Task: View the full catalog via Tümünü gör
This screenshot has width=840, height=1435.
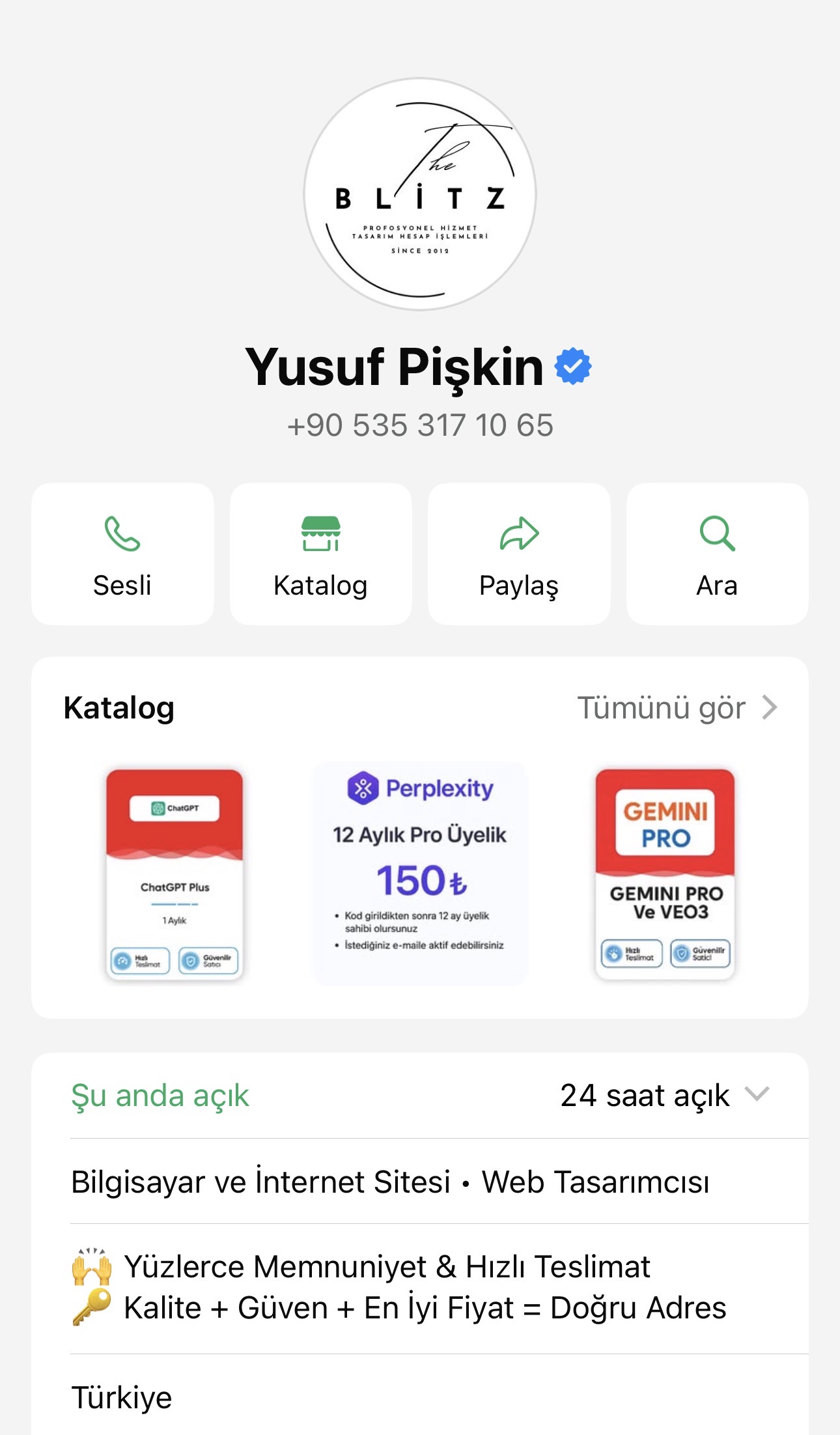Action: (677, 708)
